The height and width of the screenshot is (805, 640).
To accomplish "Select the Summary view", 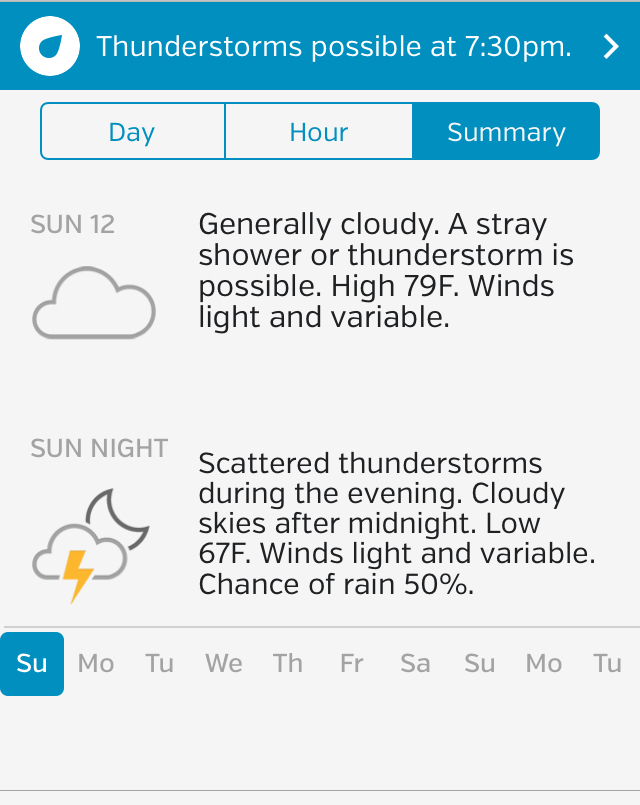I will pyautogui.click(x=506, y=132).
